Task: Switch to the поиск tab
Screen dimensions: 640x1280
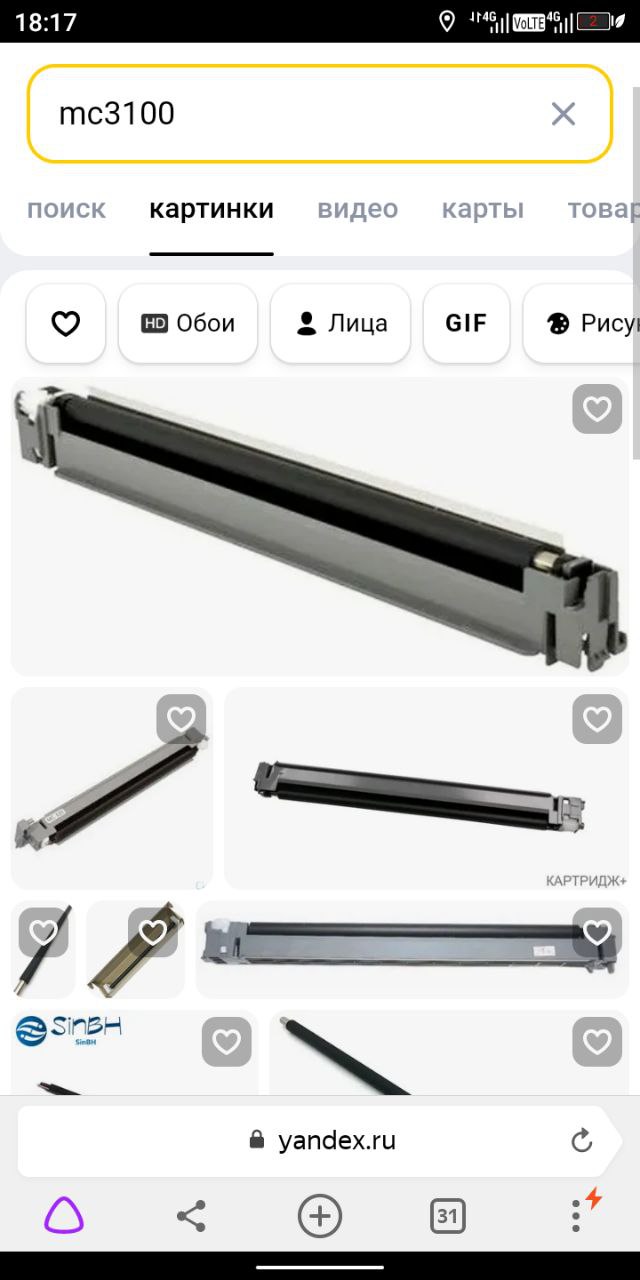Action: coord(66,209)
